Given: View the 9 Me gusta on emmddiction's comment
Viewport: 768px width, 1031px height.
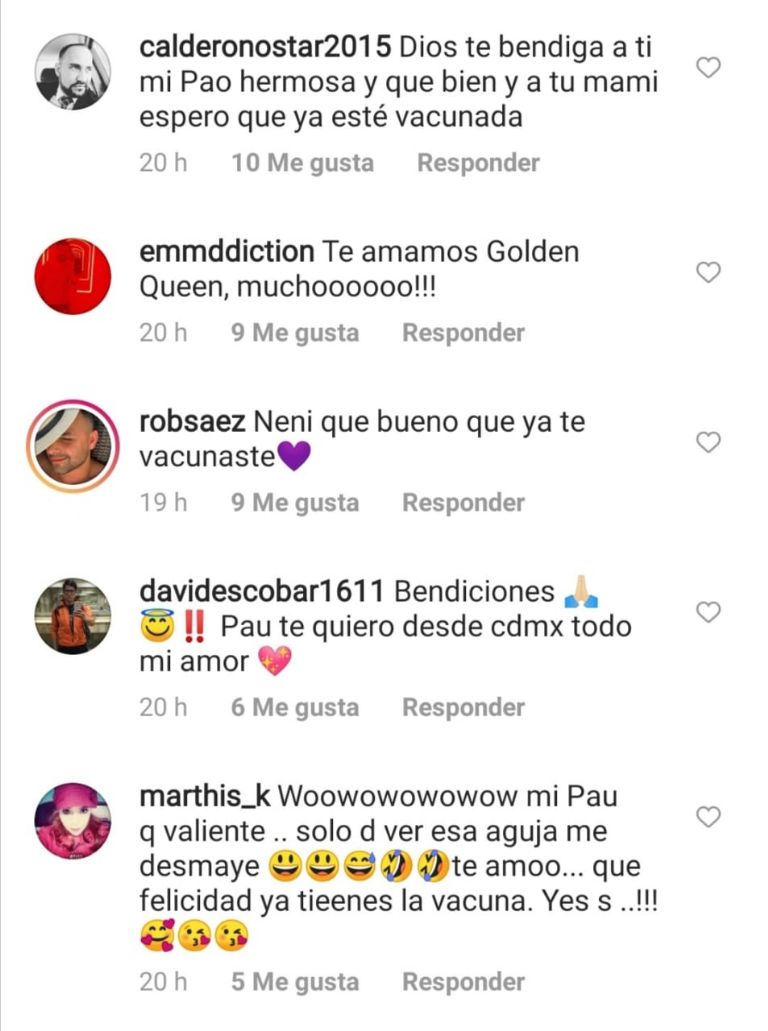Looking at the screenshot, I should [x=294, y=332].
